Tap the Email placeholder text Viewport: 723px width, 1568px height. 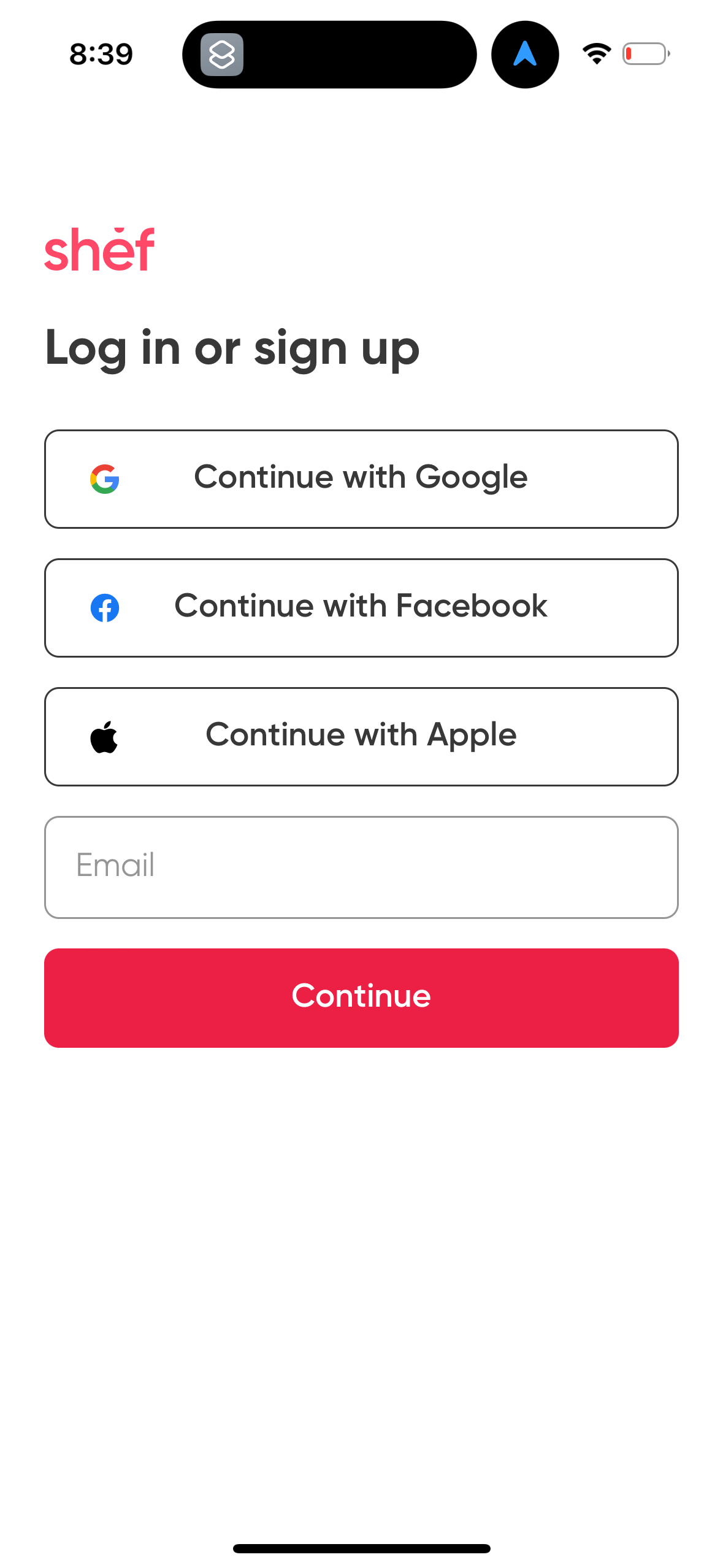115,865
